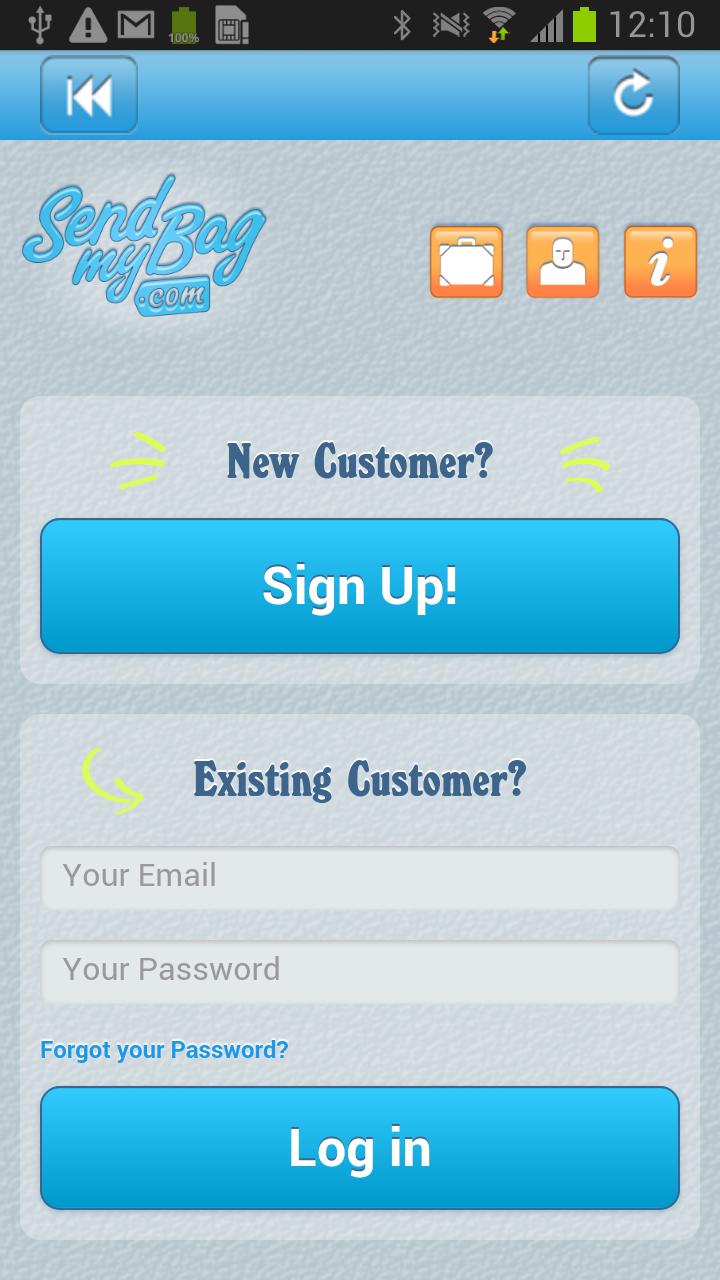Open the info icon

[x=660, y=262]
